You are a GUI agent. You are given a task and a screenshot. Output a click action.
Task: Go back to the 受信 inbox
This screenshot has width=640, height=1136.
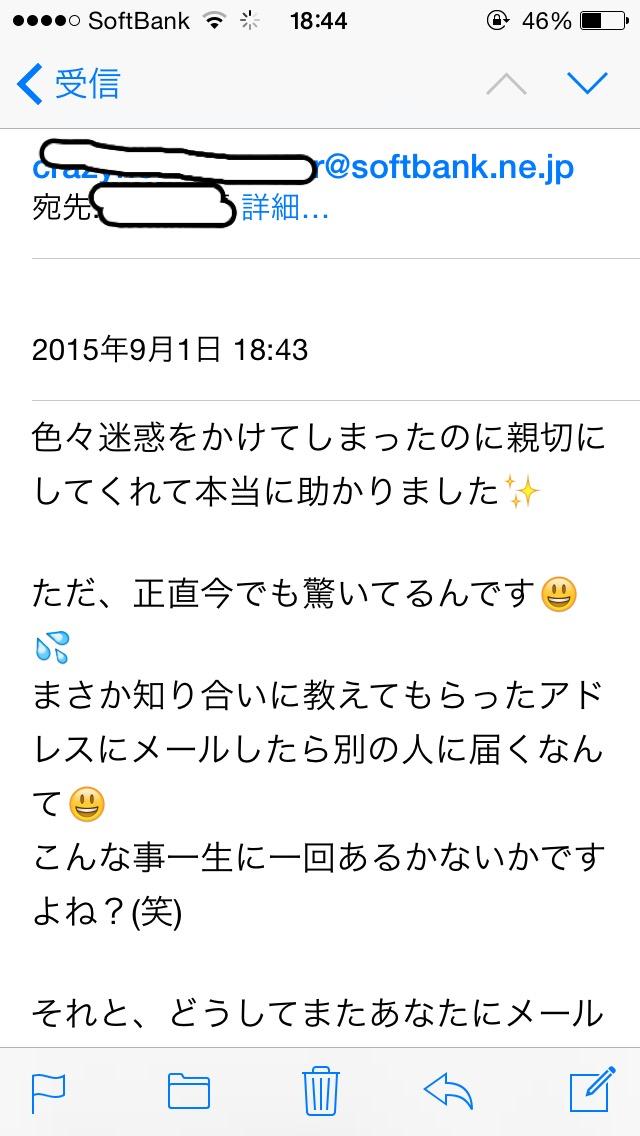(x=68, y=84)
